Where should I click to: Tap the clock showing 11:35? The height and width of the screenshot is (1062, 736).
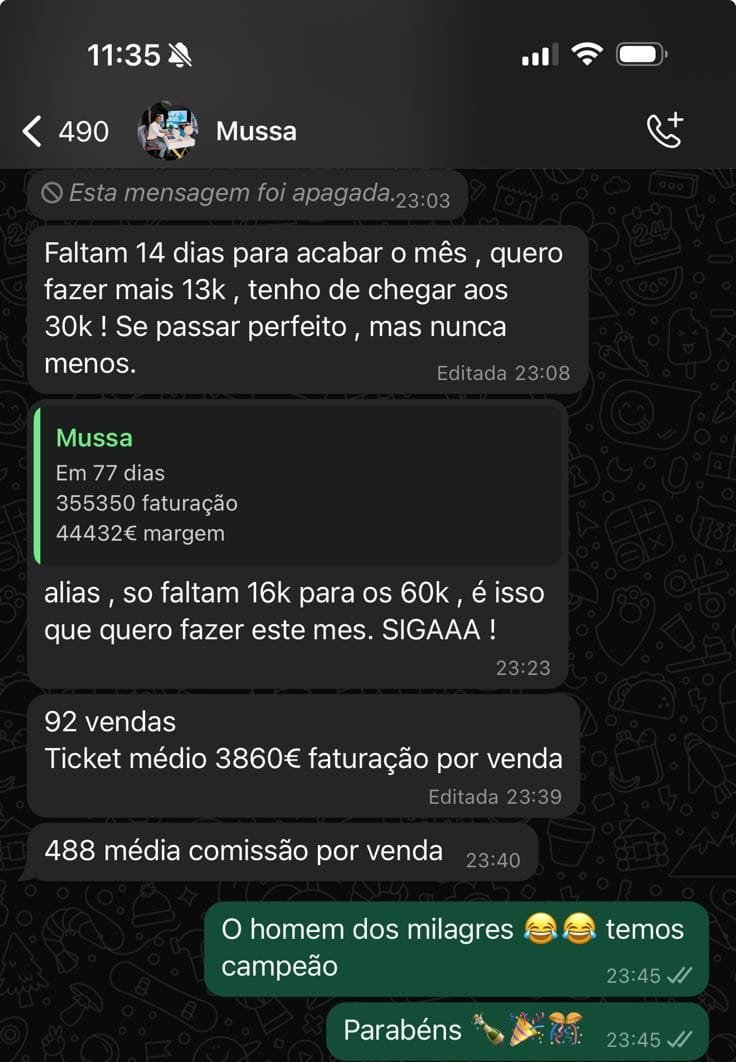click(130, 55)
